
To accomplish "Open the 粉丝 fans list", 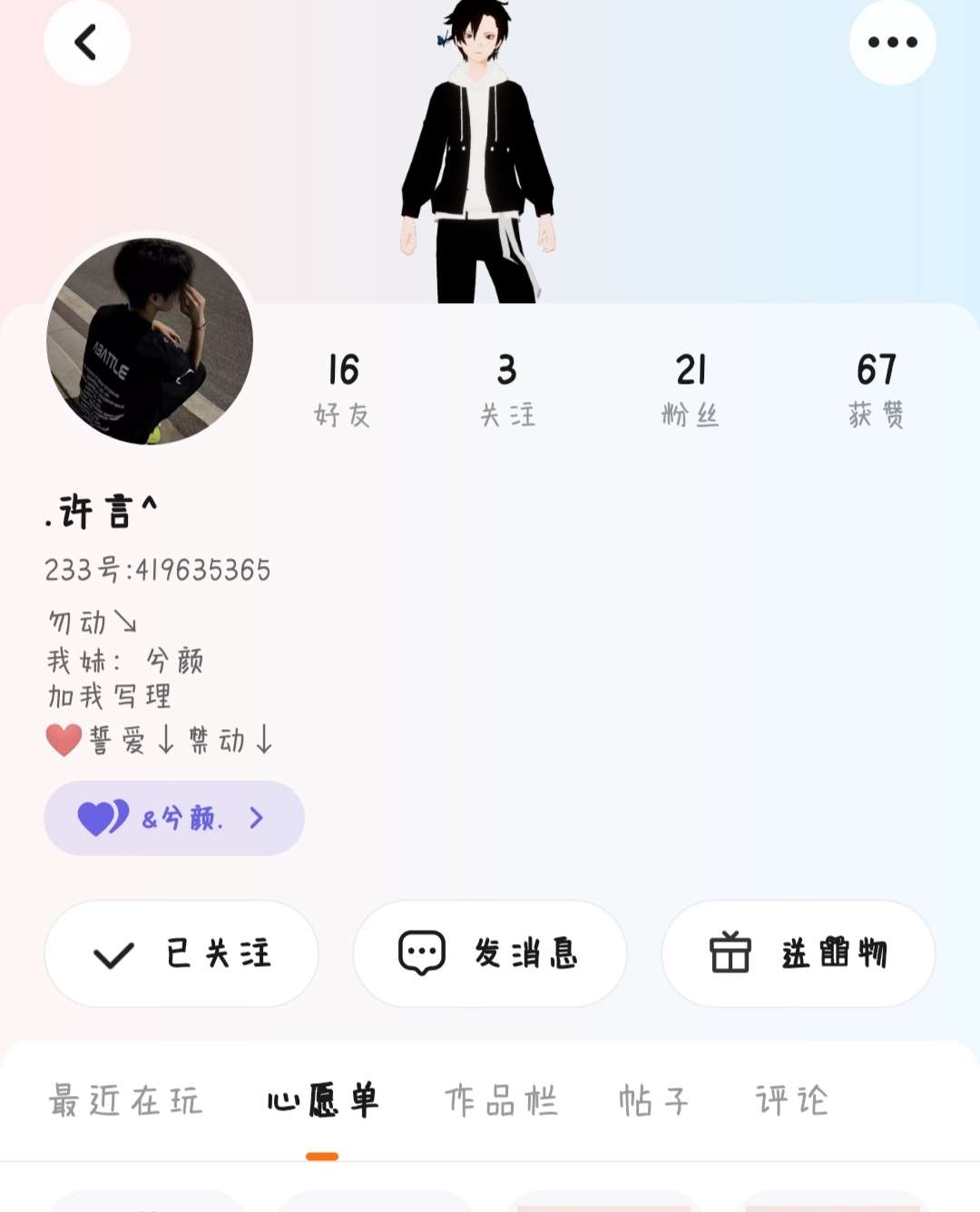I will 690,390.
